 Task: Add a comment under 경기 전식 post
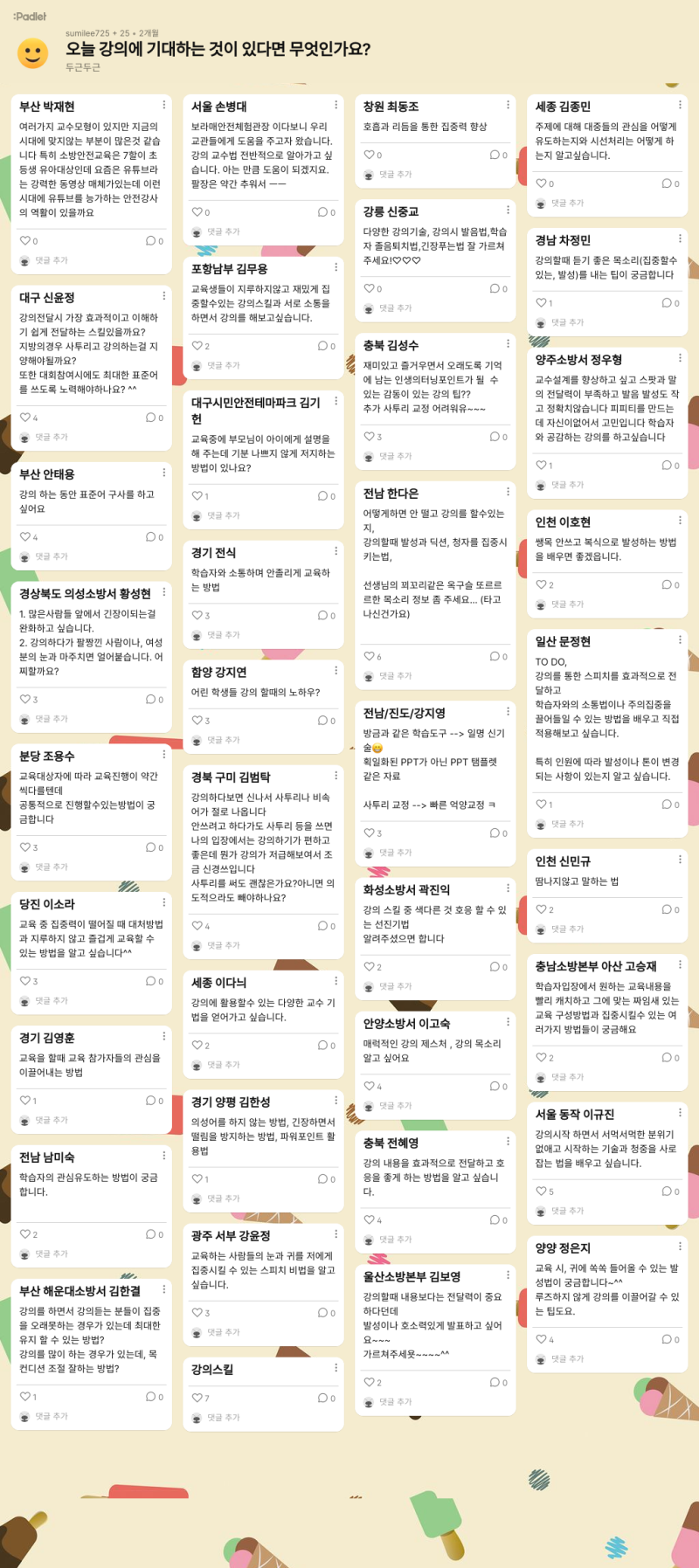(x=223, y=635)
